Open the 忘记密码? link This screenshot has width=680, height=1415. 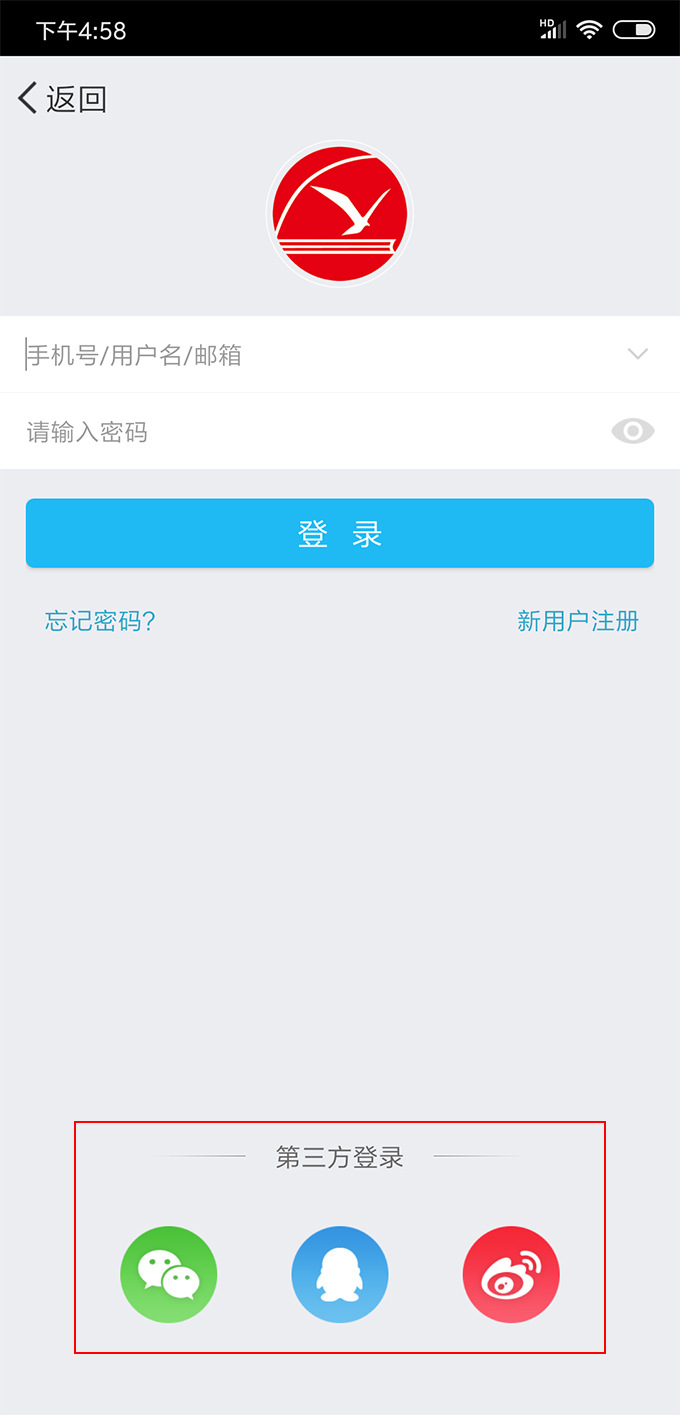100,621
